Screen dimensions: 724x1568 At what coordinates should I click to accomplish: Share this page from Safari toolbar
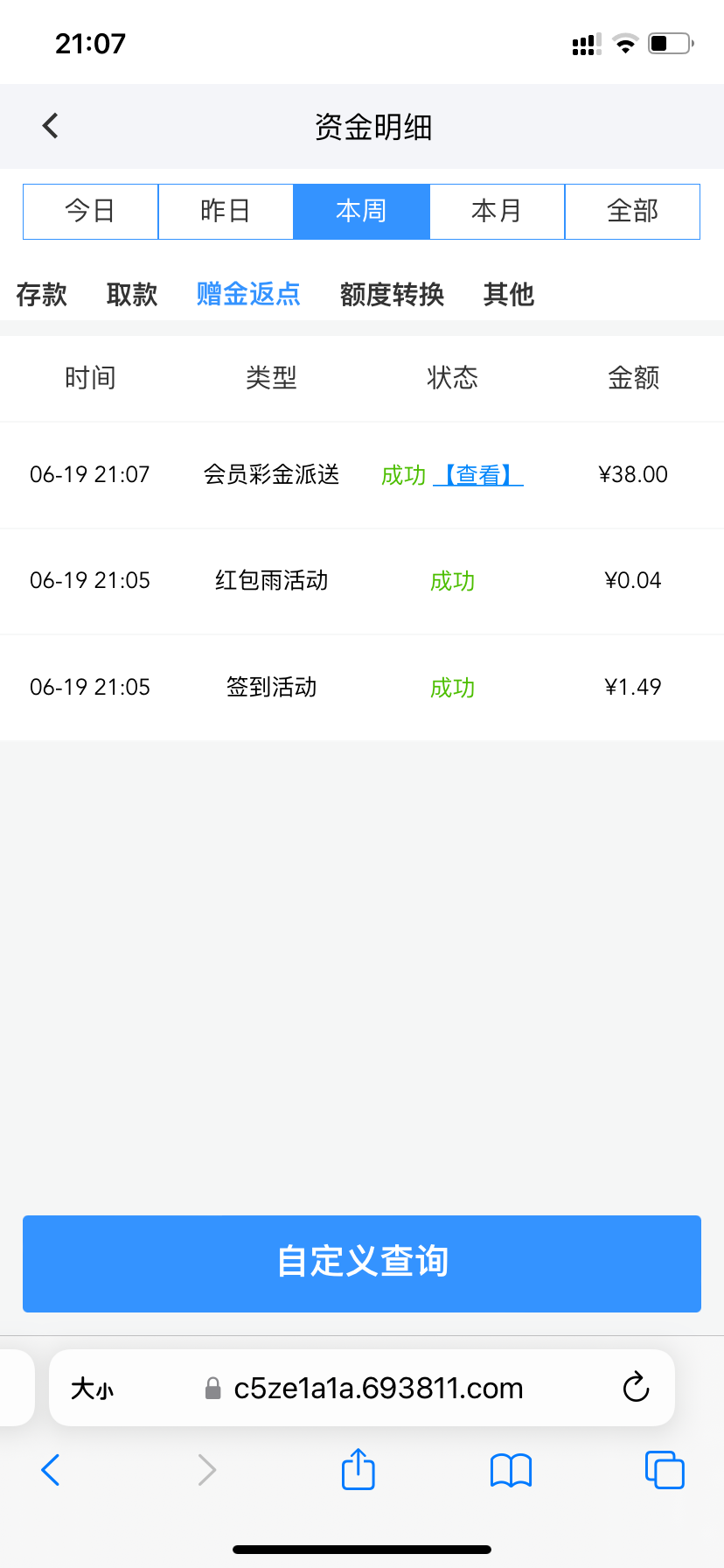click(358, 1470)
